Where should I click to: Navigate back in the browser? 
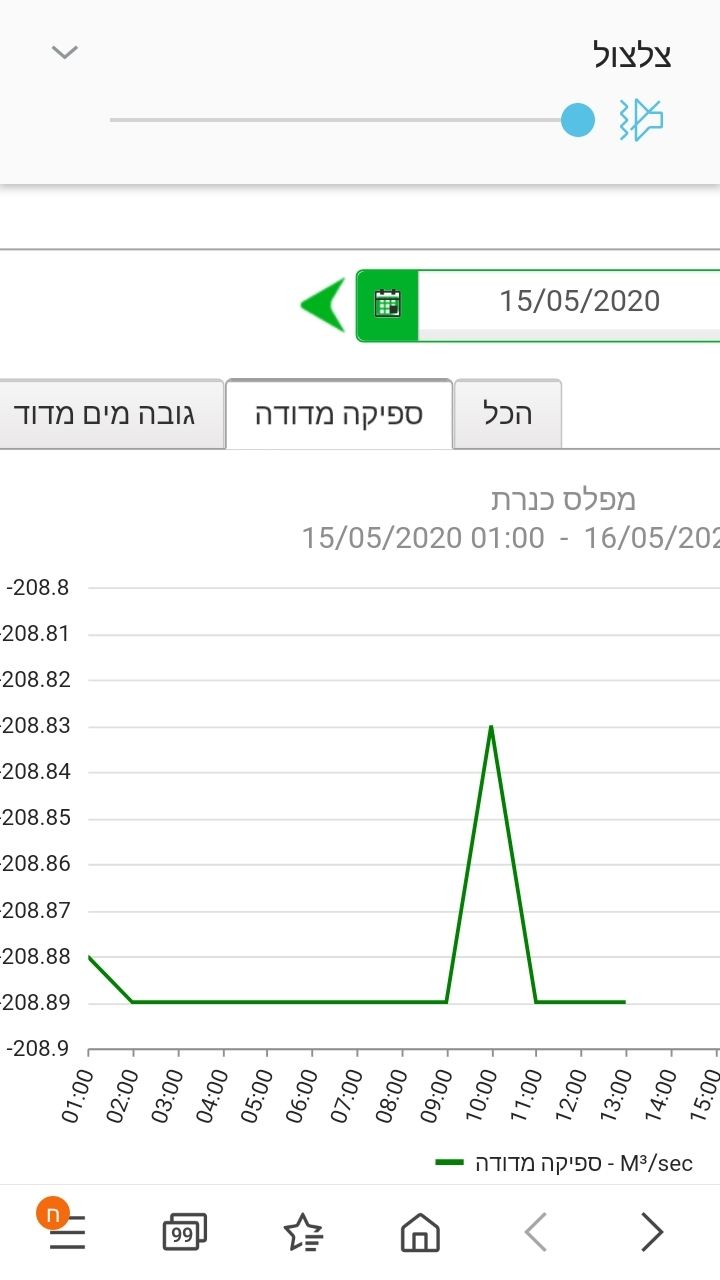[536, 1232]
